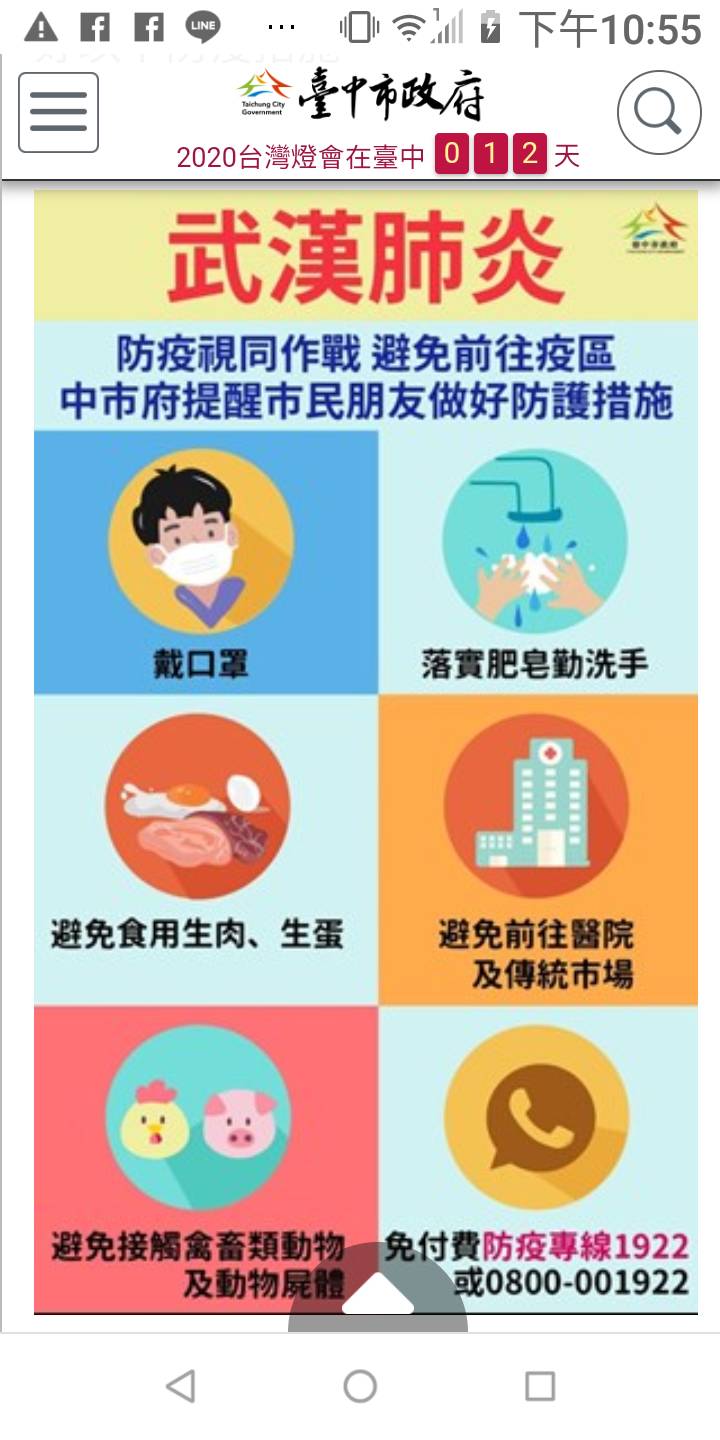Image resolution: width=720 pixels, height=1440 pixels.
Task: Return to the home screen
Action: pyautogui.click(x=360, y=1386)
